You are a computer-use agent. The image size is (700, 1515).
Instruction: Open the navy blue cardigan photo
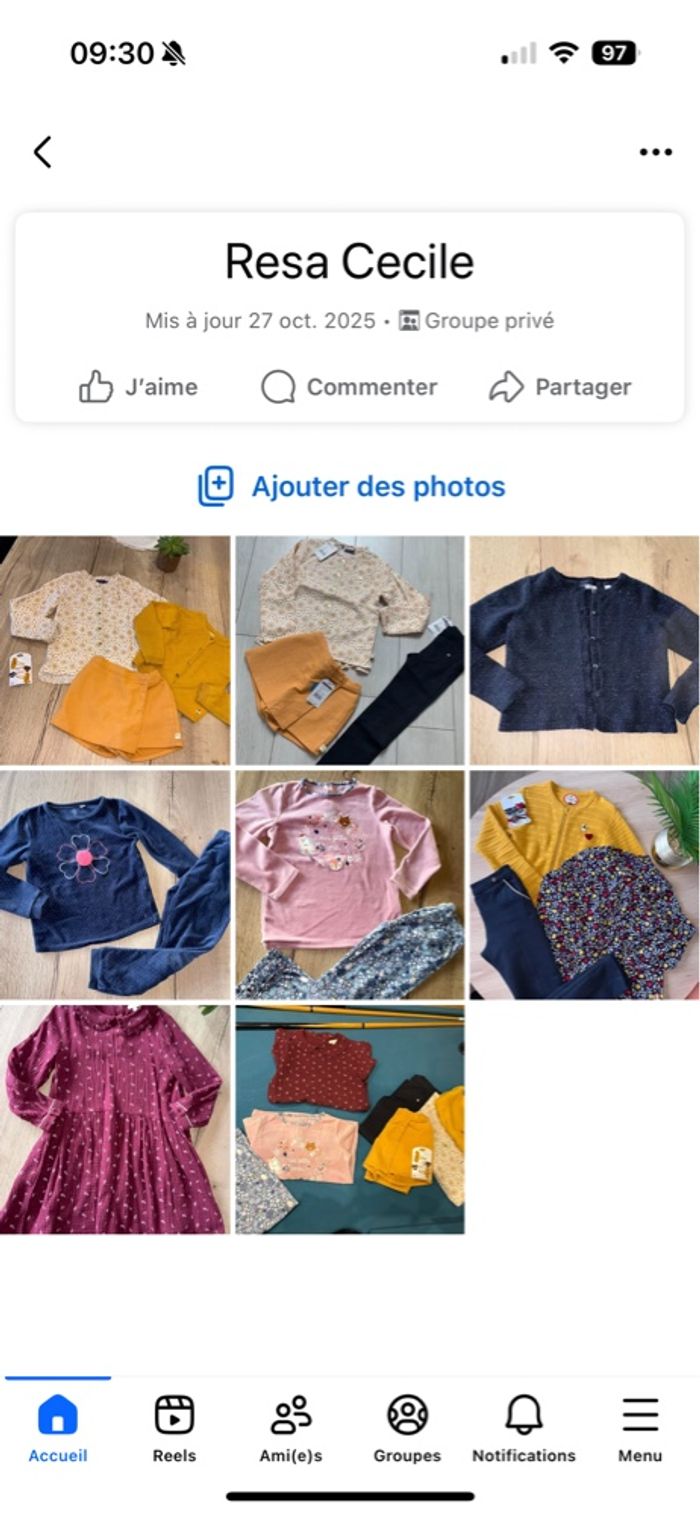coord(584,650)
